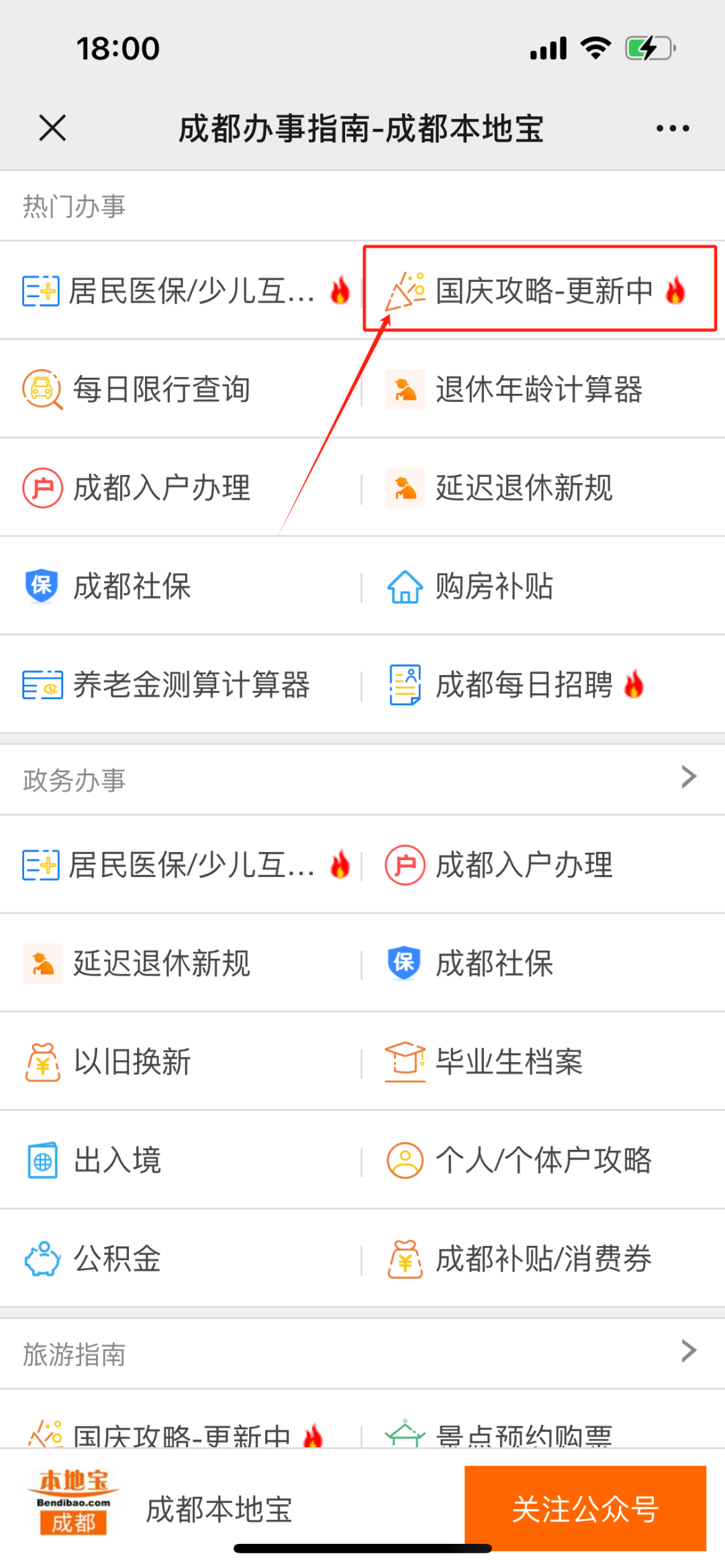Open 成都补贴/消费券

pyautogui.click(x=544, y=1259)
